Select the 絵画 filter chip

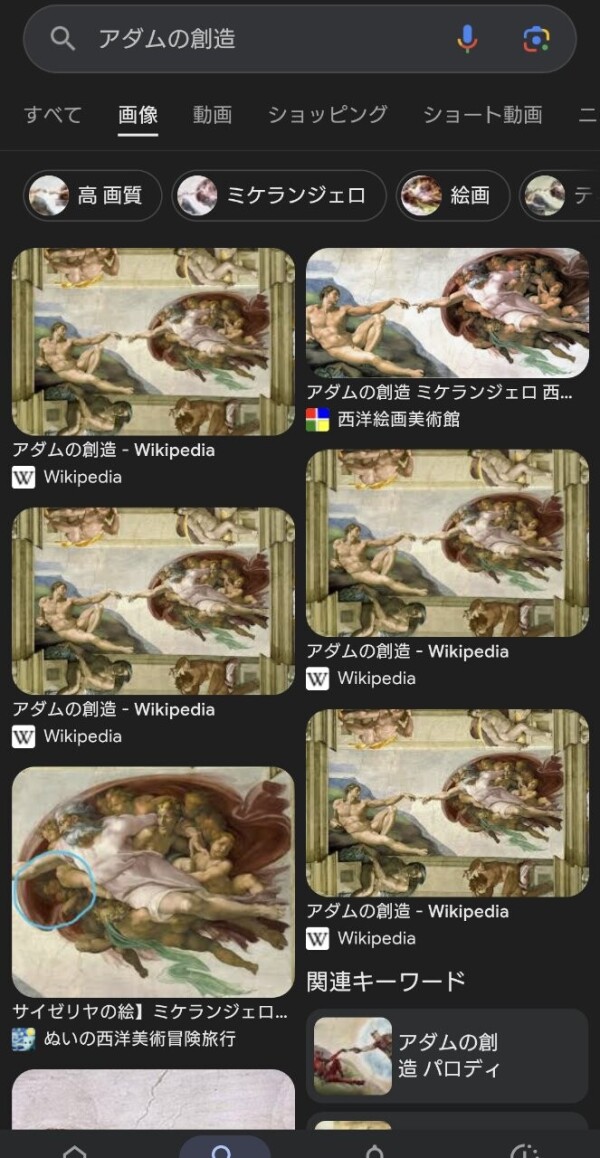[453, 195]
